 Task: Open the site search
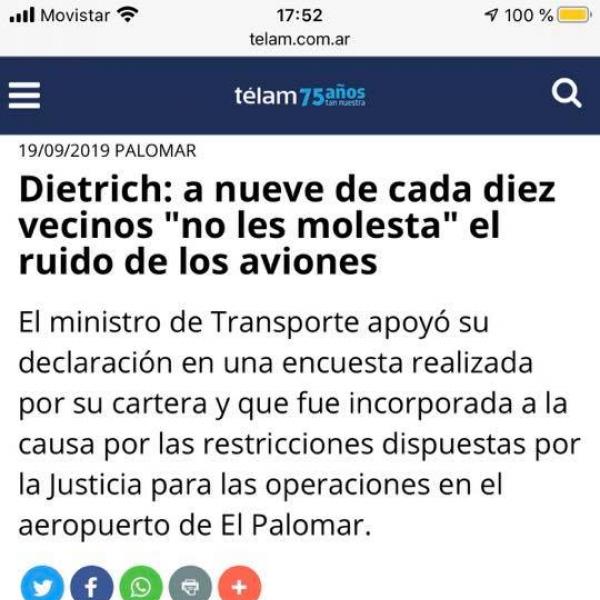click(x=566, y=94)
